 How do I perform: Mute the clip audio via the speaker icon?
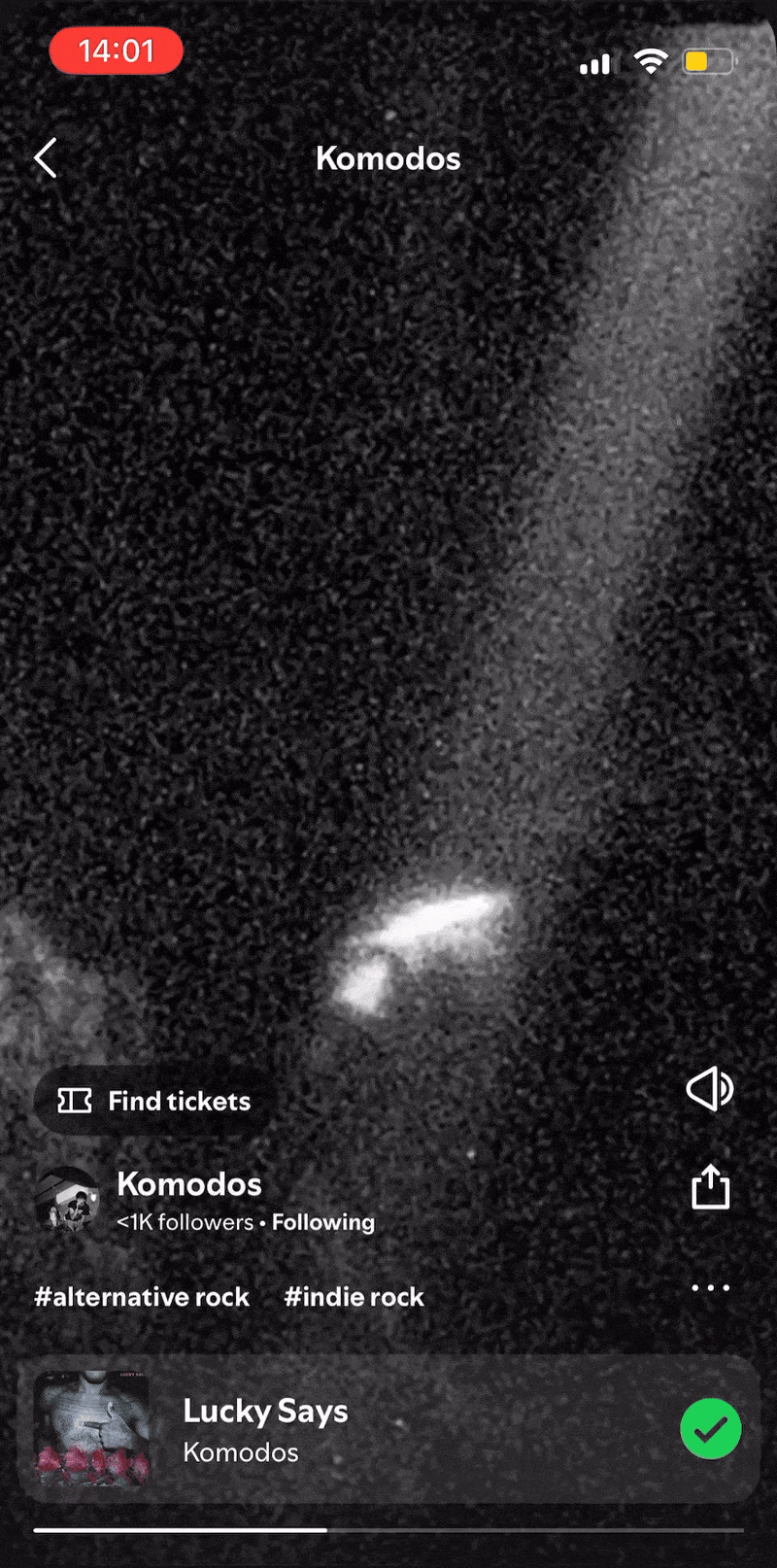point(710,1089)
